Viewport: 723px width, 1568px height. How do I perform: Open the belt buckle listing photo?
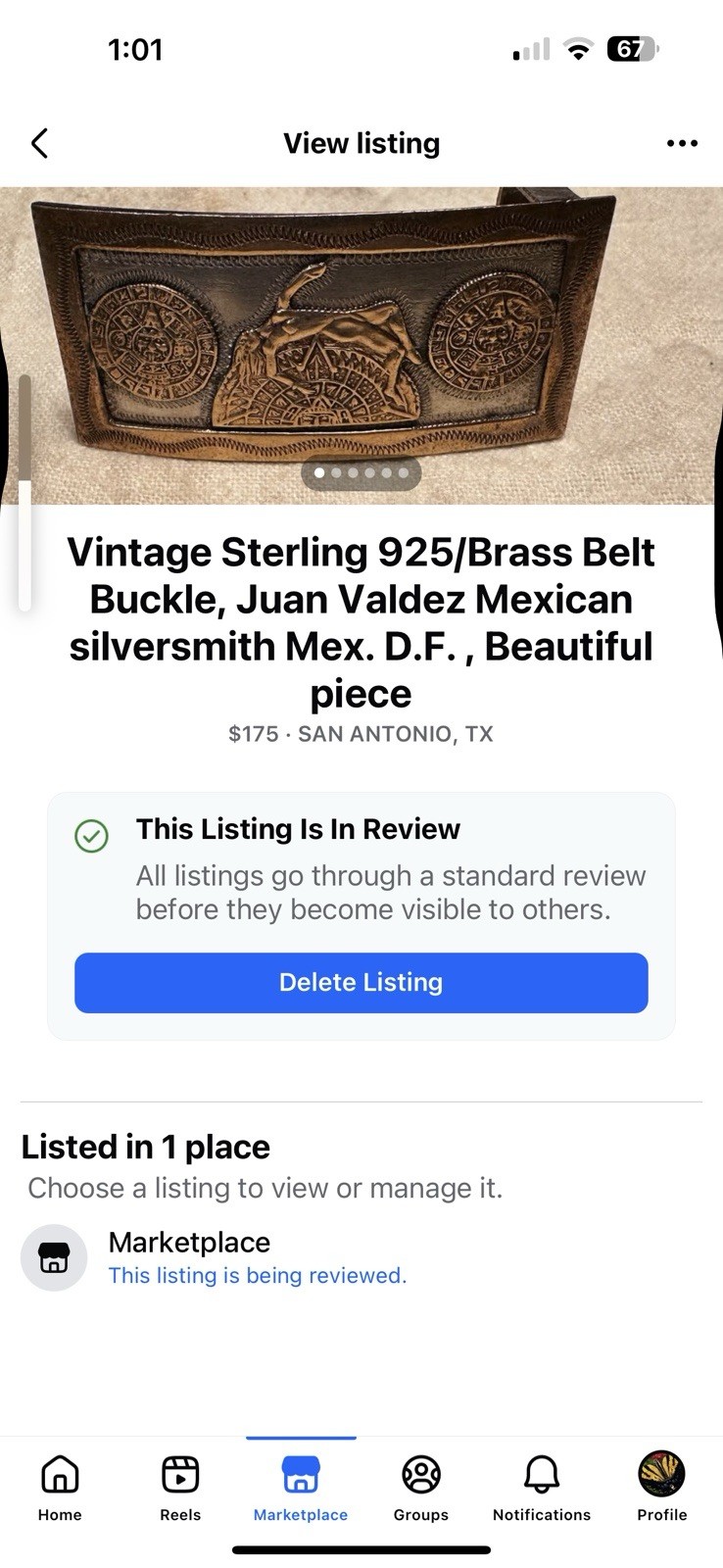pyautogui.click(x=361, y=343)
